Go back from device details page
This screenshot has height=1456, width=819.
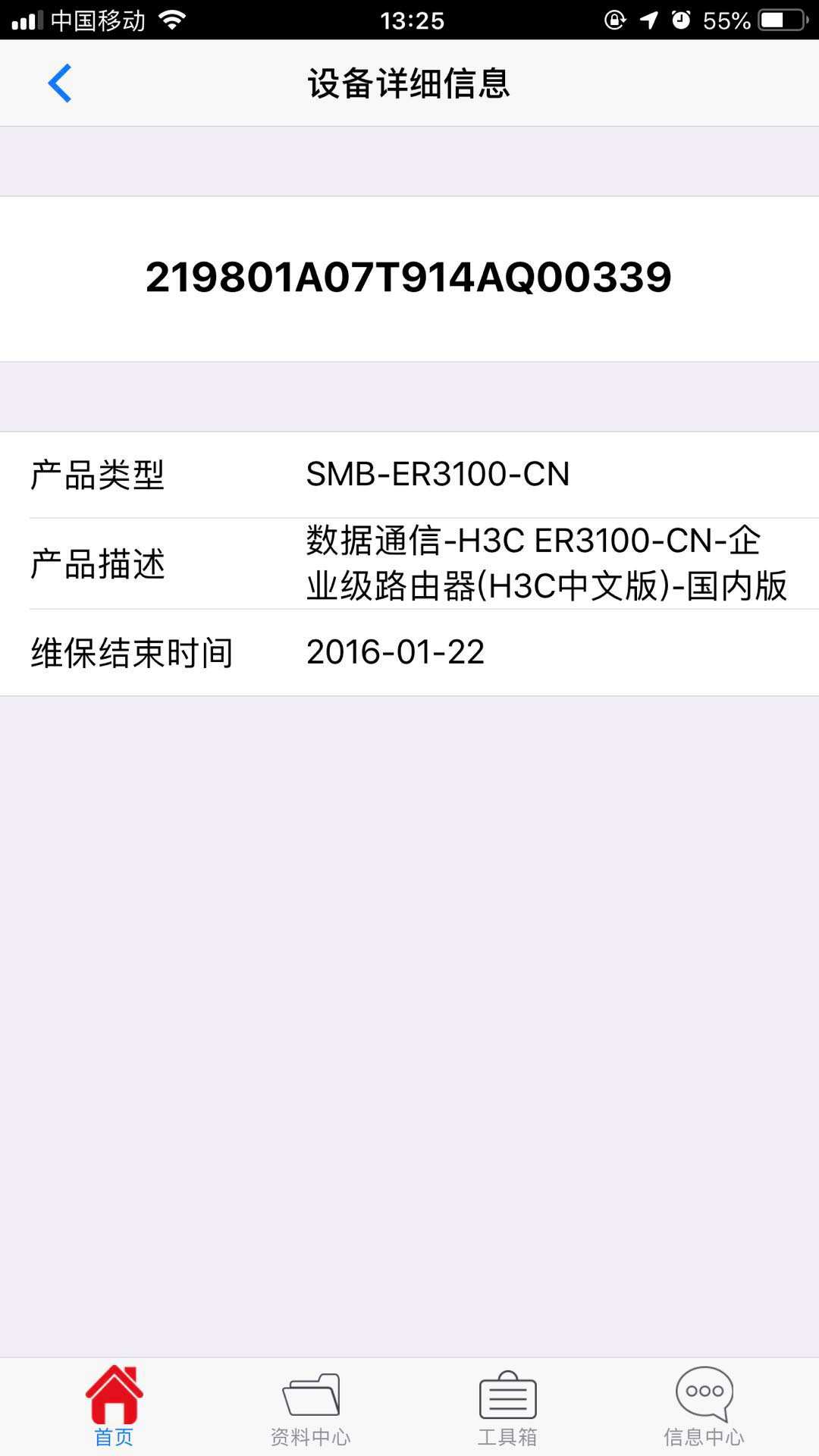(x=59, y=83)
